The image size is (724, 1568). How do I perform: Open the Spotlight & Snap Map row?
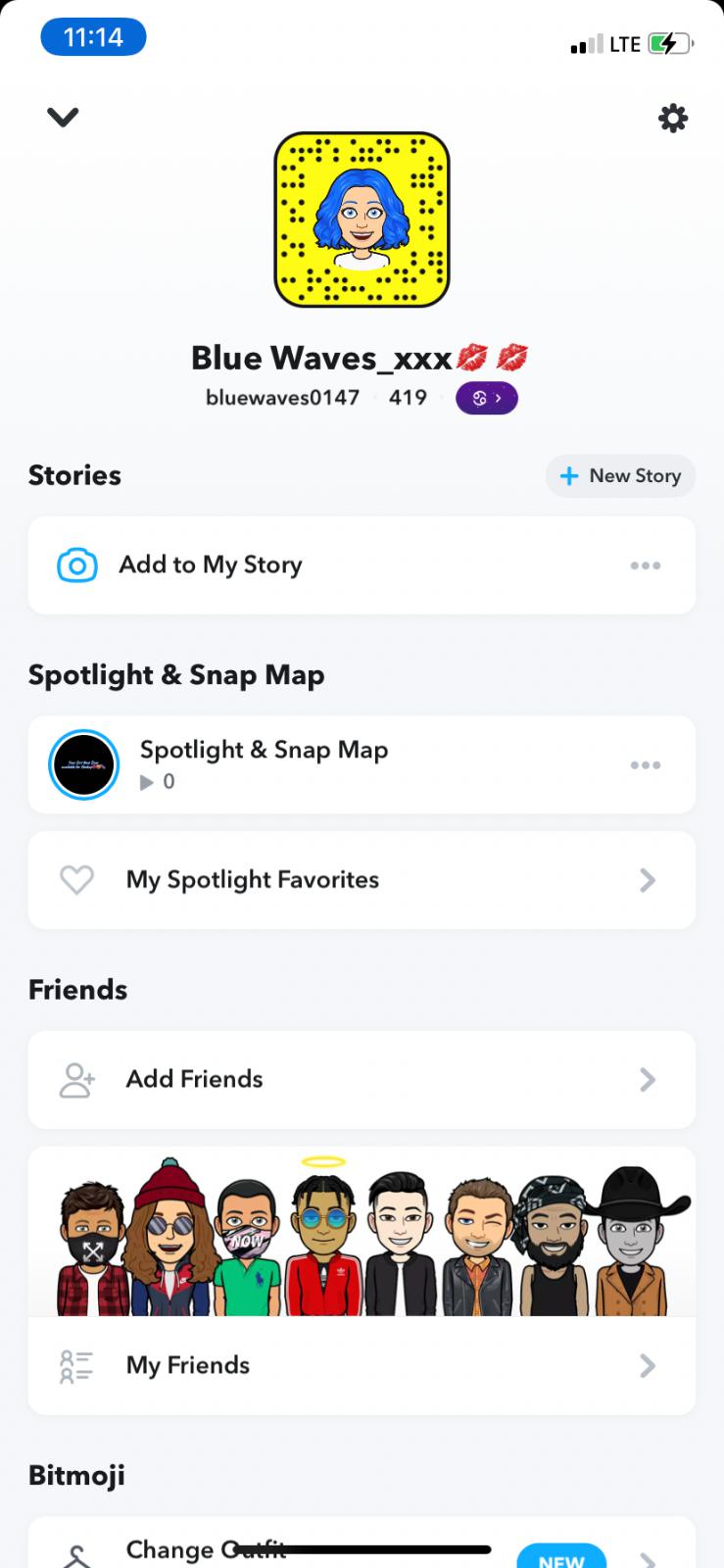[265, 764]
